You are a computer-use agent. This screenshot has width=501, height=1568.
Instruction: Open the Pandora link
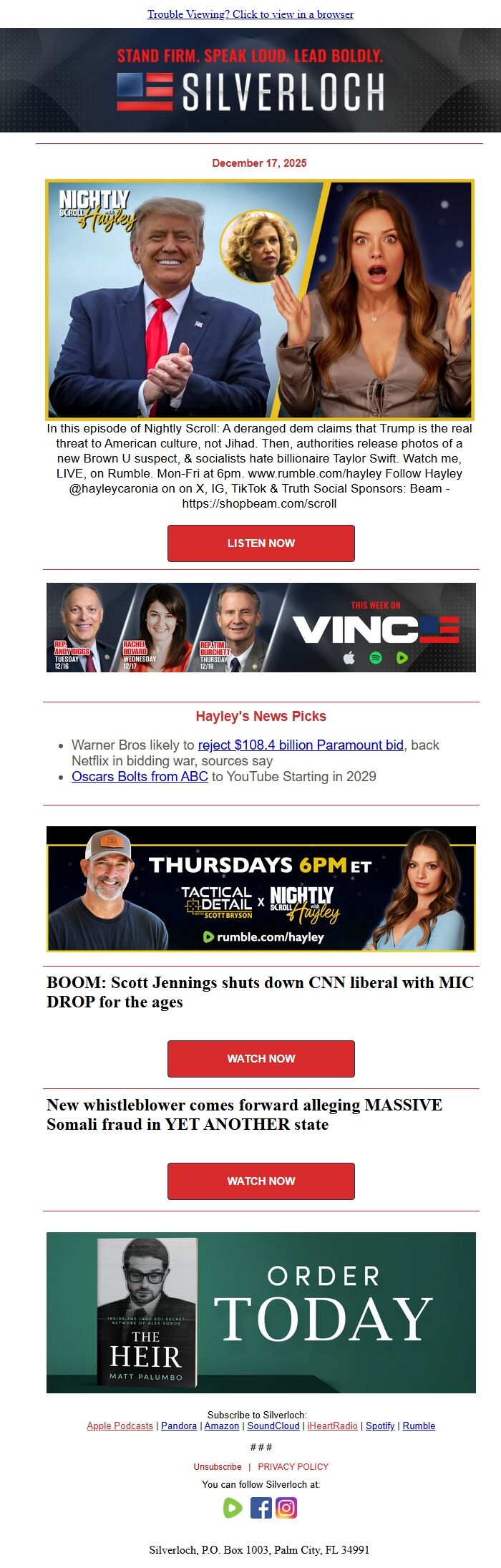pyautogui.click(x=179, y=1426)
